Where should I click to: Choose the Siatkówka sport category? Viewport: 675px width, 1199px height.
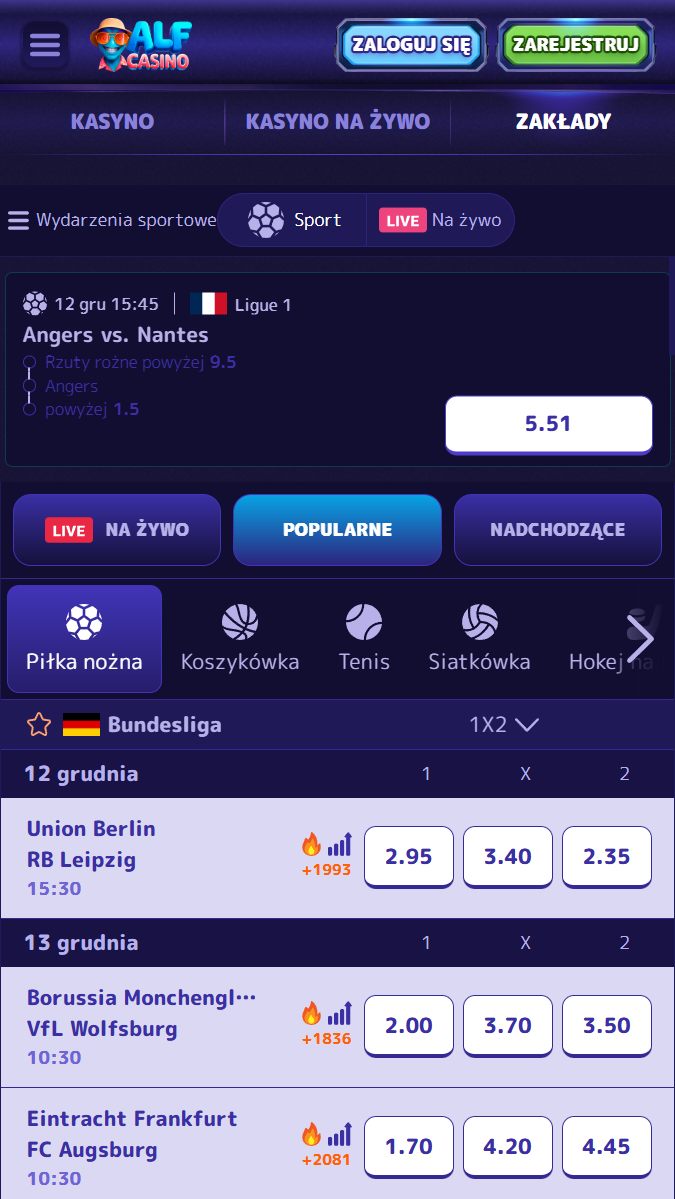(x=479, y=638)
